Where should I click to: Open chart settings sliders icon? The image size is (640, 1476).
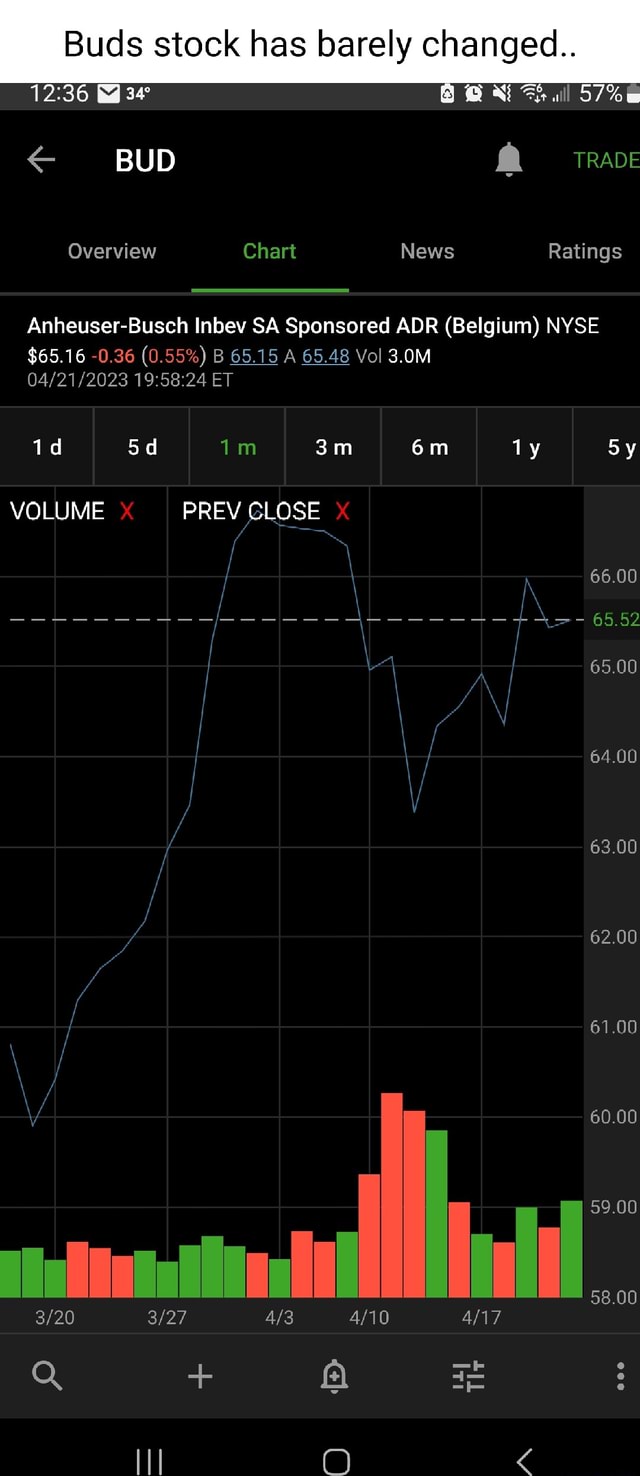468,1377
